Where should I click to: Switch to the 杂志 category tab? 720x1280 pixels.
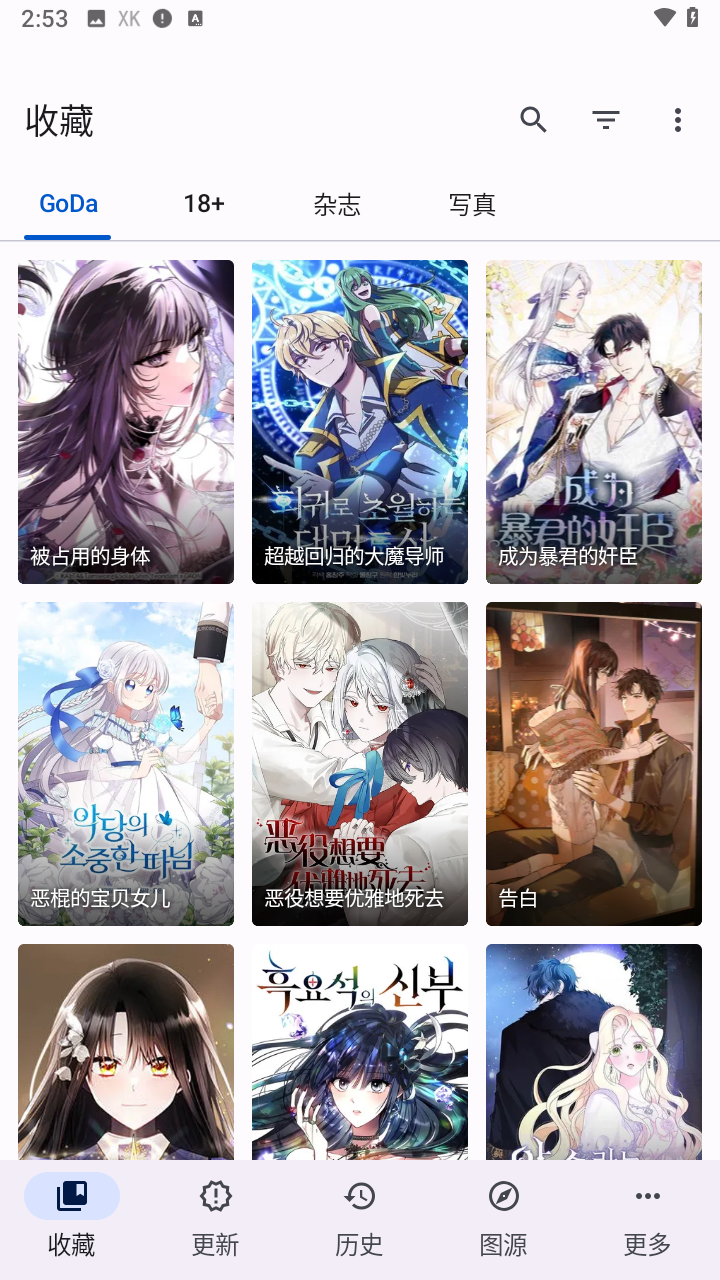pyautogui.click(x=337, y=205)
